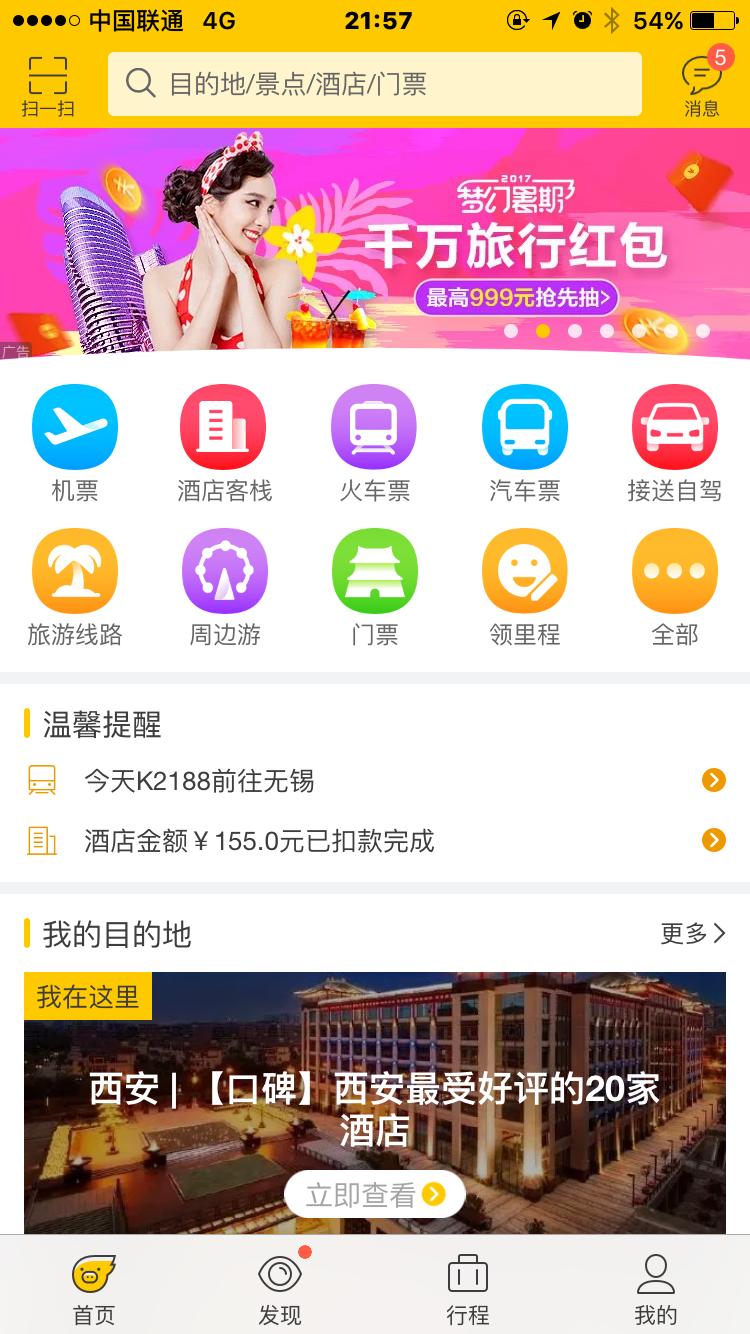The height and width of the screenshot is (1334, 750).
Task: Open the 机票 flight booking icon
Action: coord(75,425)
